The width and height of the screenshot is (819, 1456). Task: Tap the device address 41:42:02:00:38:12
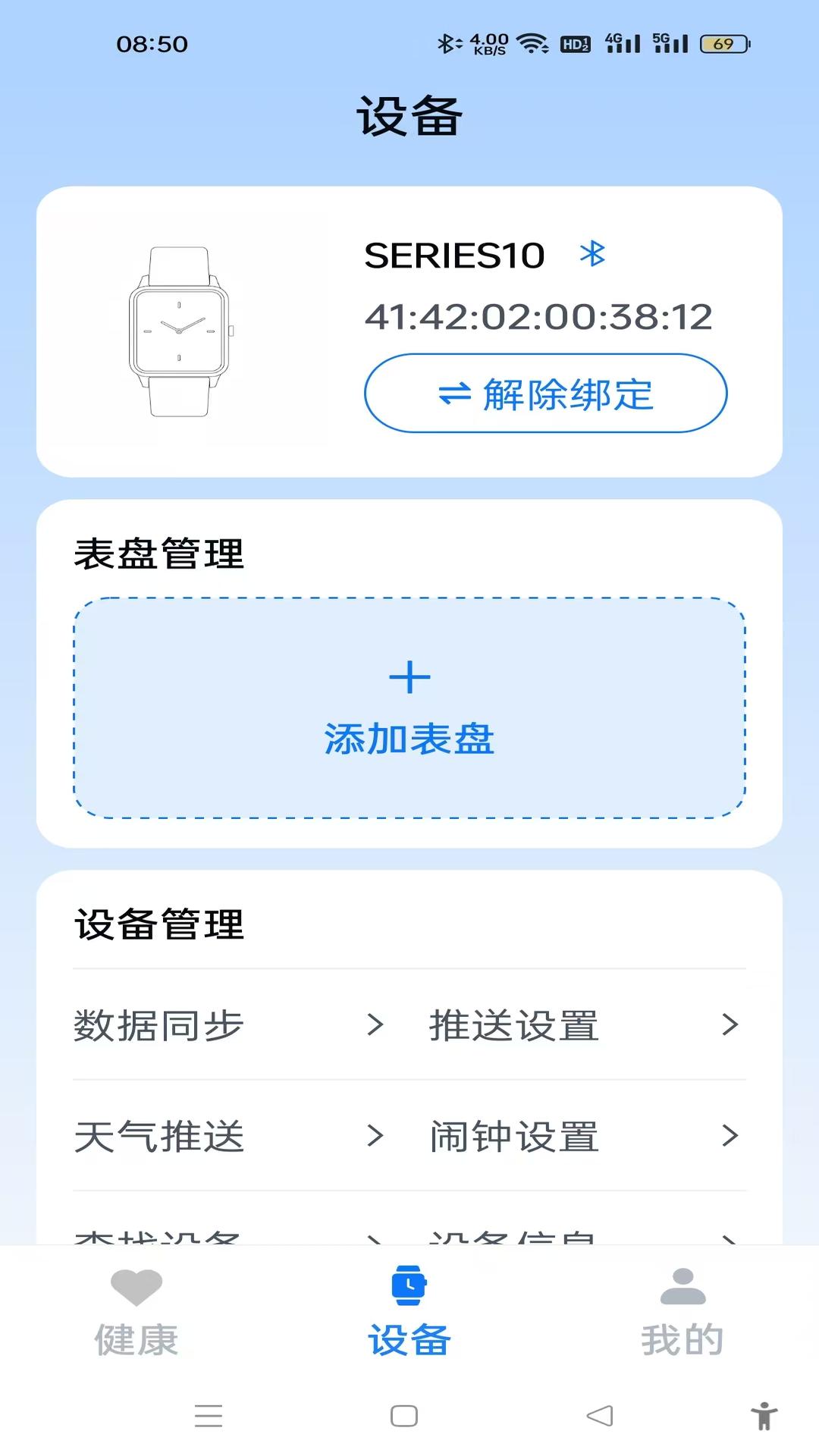(536, 317)
